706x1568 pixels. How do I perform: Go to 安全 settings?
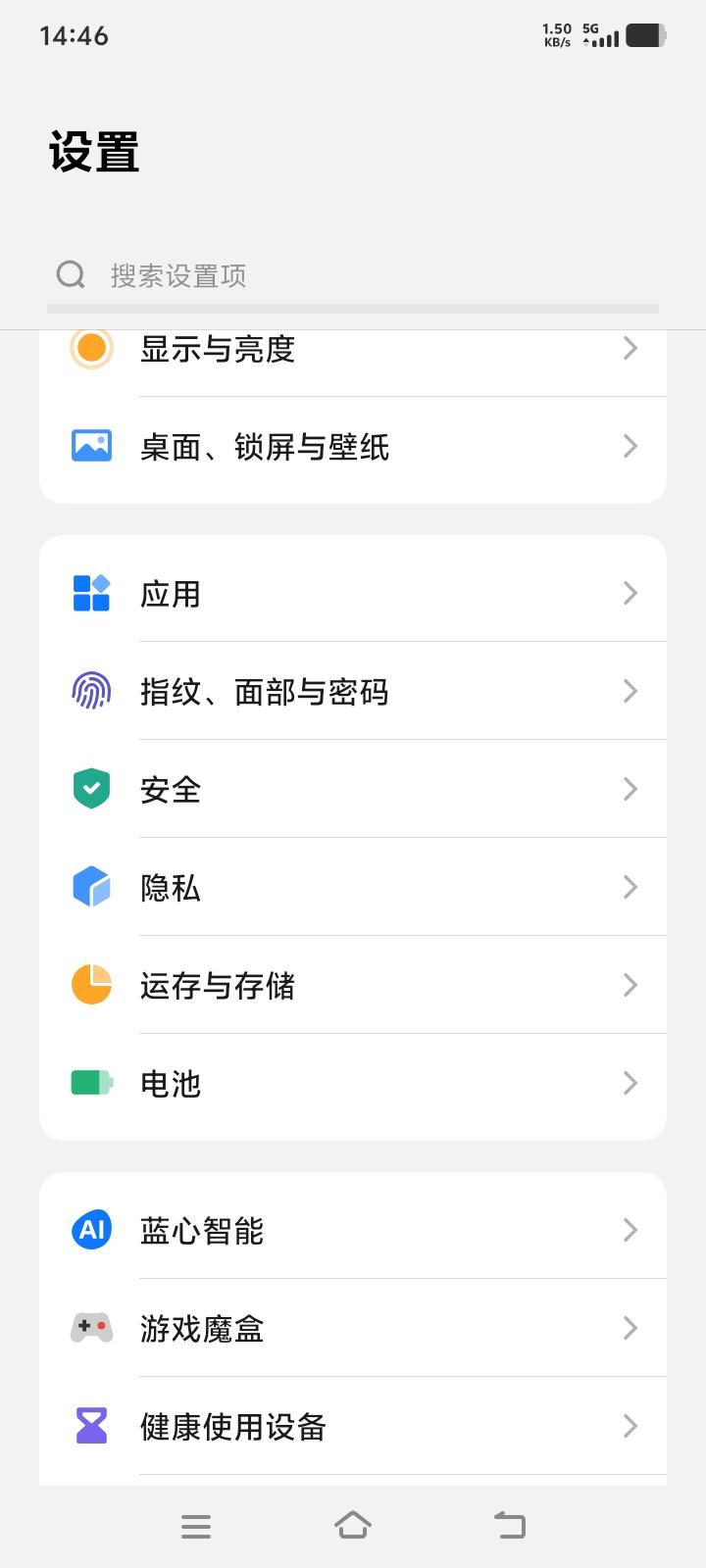pyautogui.click(x=353, y=790)
